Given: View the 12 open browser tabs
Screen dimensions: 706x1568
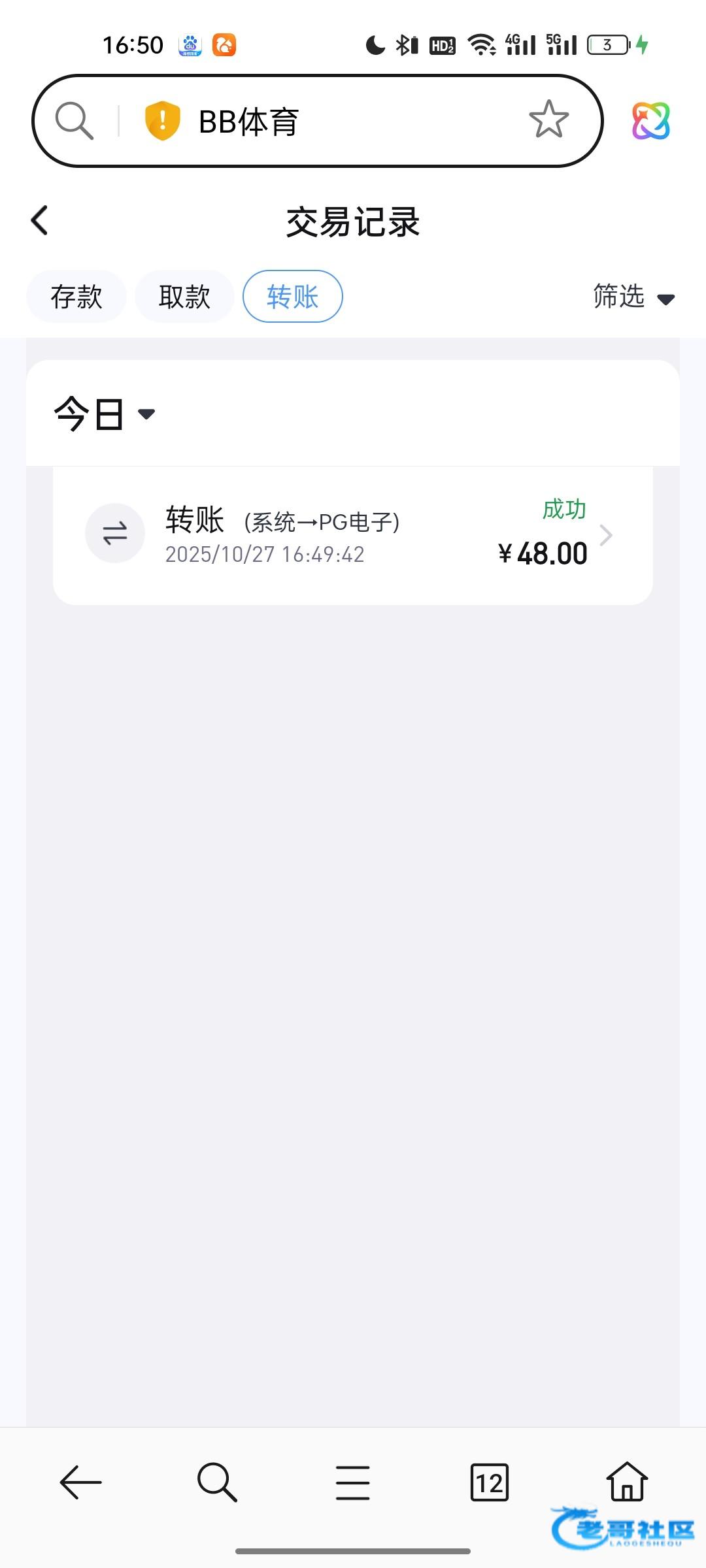Looking at the screenshot, I should 489,1482.
